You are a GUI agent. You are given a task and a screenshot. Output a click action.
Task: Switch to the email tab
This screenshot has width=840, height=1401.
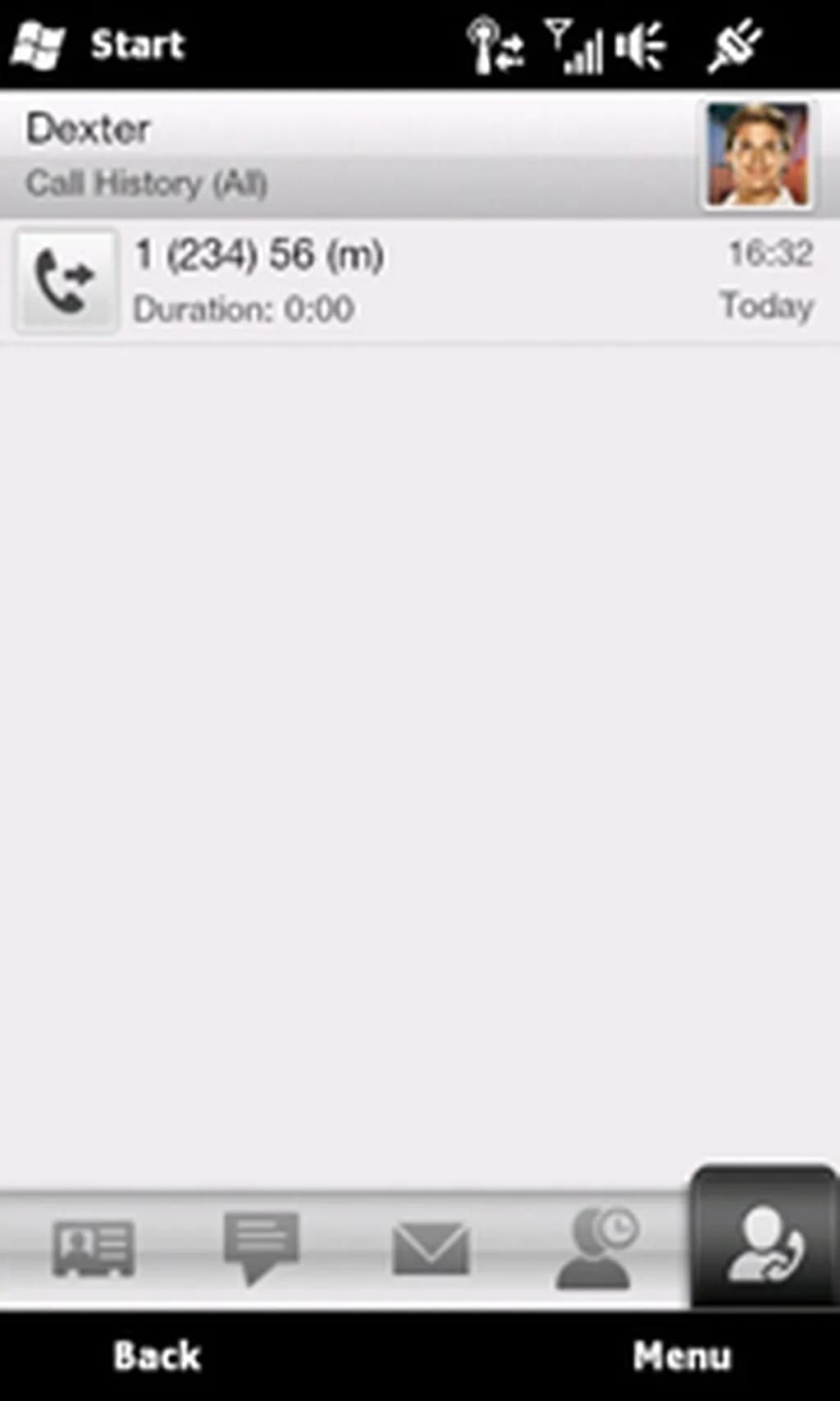[x=430, y=1248]
